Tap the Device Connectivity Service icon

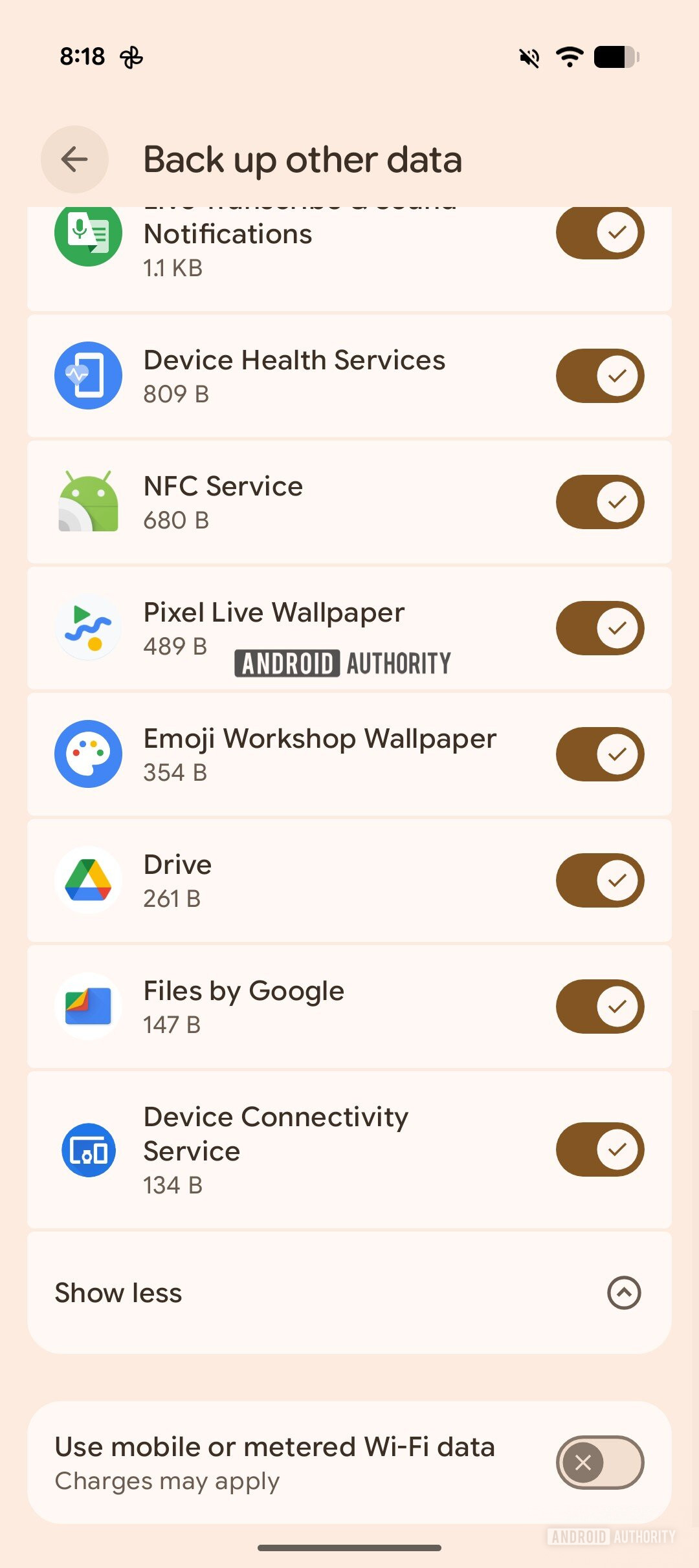pos(87,1149)
